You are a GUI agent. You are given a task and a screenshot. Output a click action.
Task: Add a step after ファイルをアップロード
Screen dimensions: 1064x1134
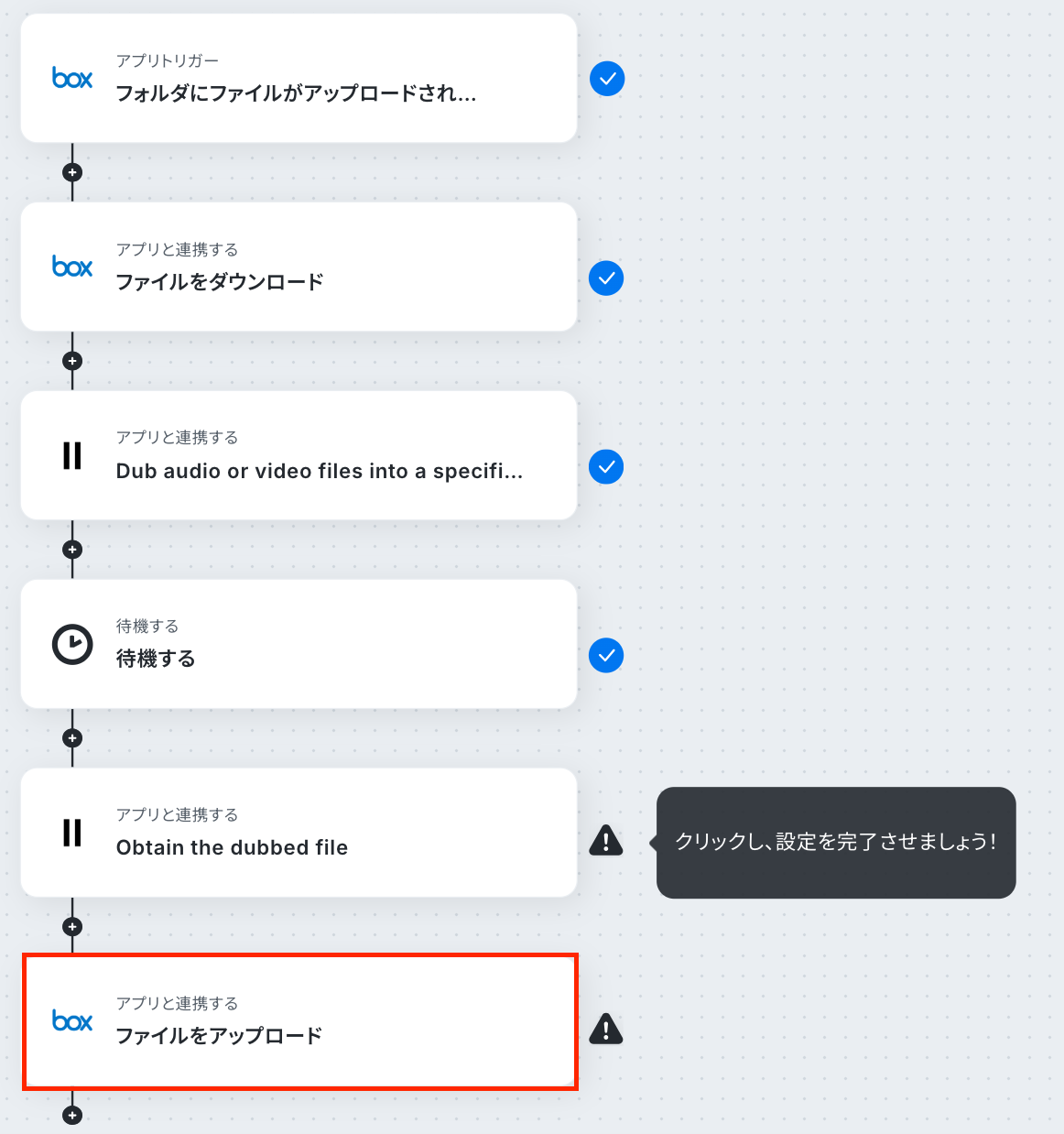tap(72, 1115)
